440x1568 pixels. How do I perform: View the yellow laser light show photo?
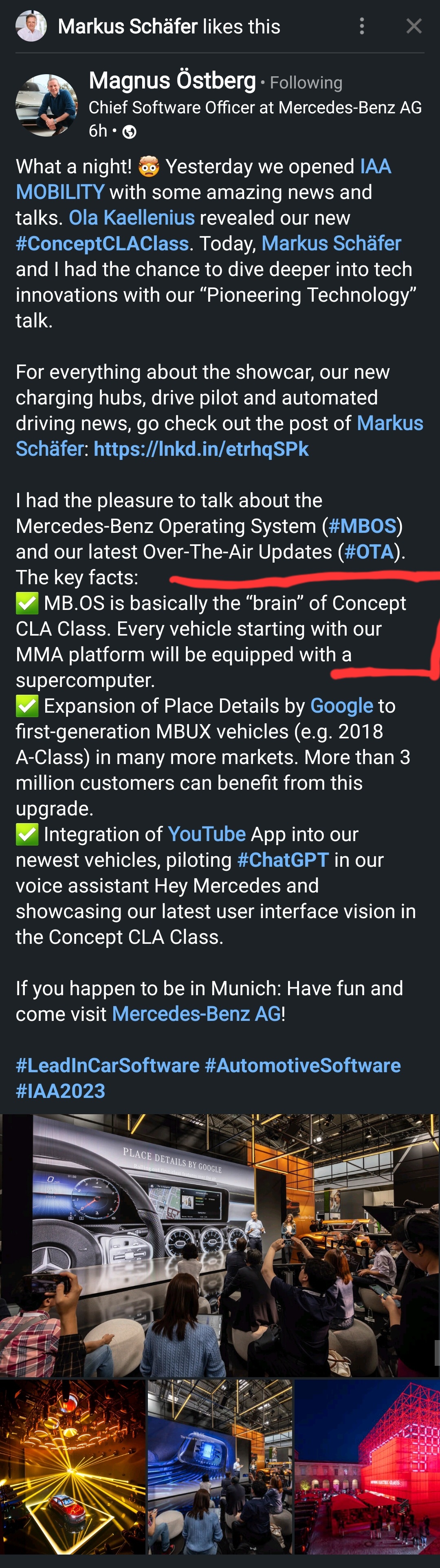point(73,1468)
